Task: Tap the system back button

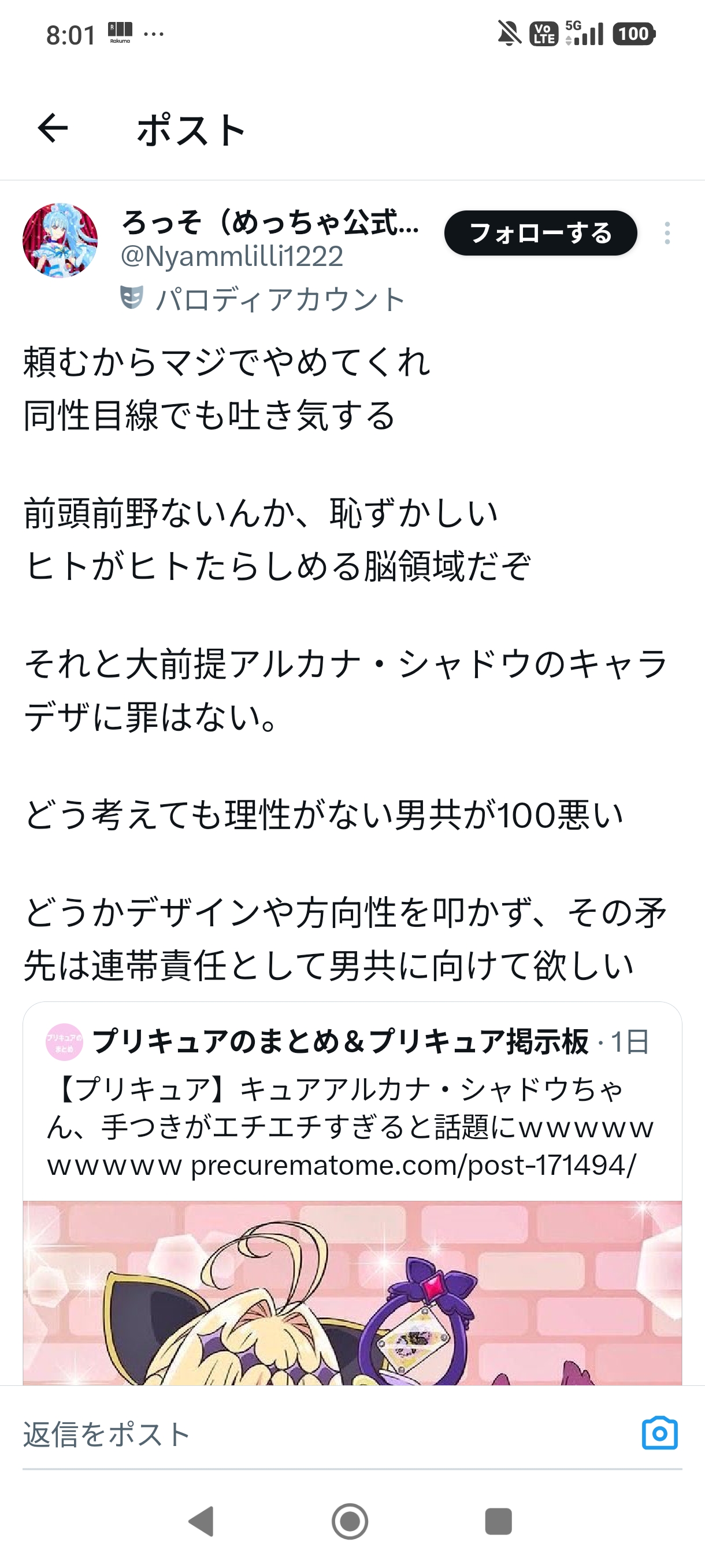Action: pos(202,1521)
